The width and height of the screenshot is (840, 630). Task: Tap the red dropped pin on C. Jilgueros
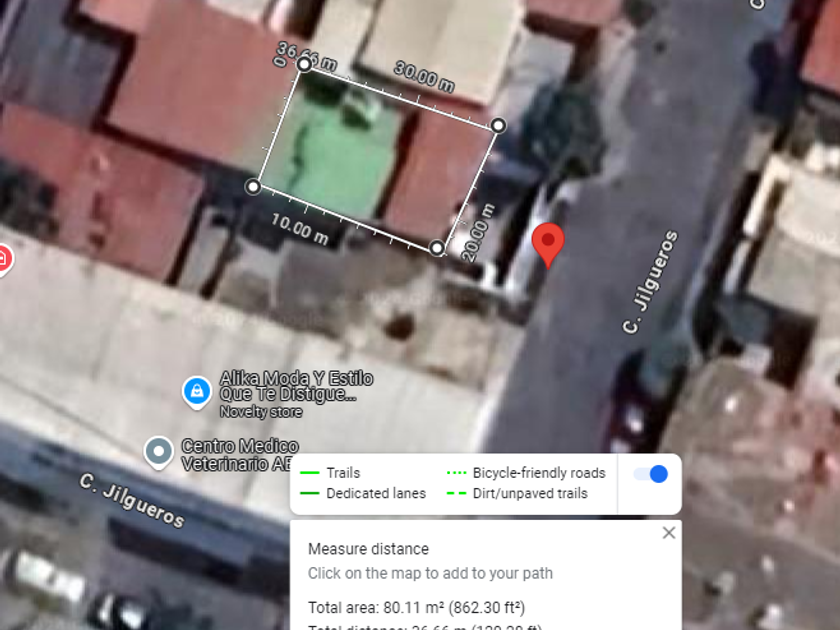[548, 243]
